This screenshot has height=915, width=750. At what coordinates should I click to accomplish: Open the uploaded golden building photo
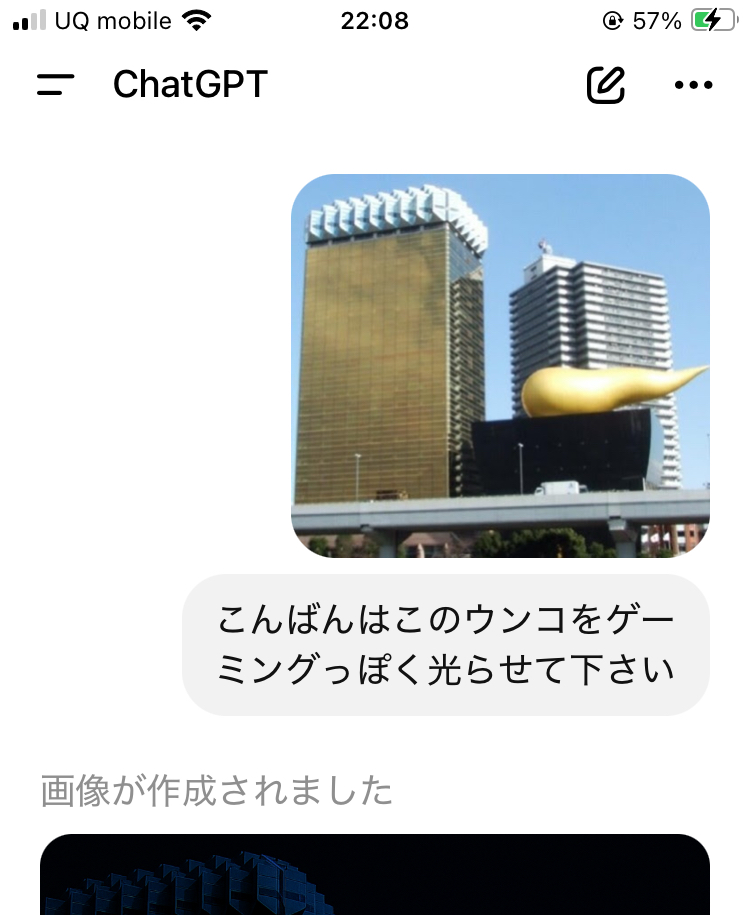(x=500, y=365)
